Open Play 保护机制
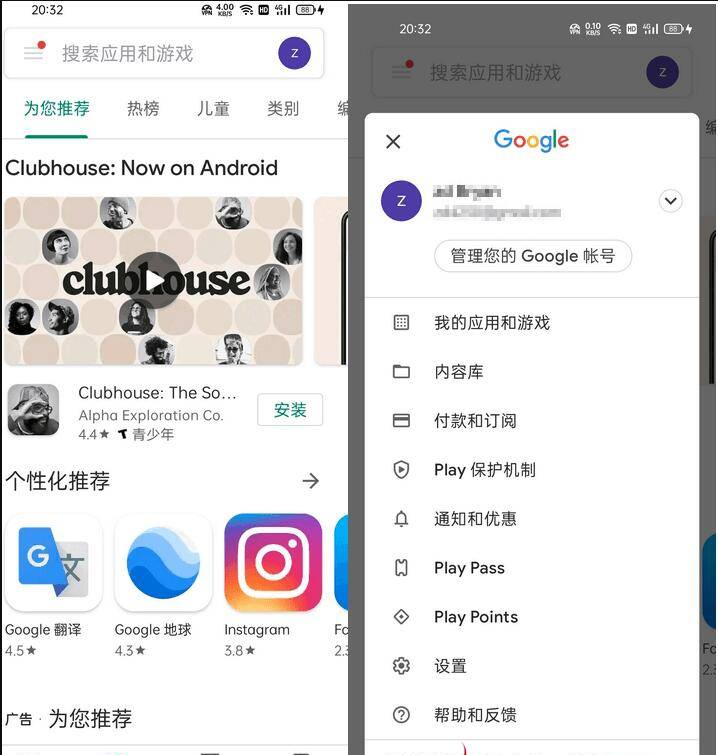Screen dimensions: 718x755 [x=484, y=470]
